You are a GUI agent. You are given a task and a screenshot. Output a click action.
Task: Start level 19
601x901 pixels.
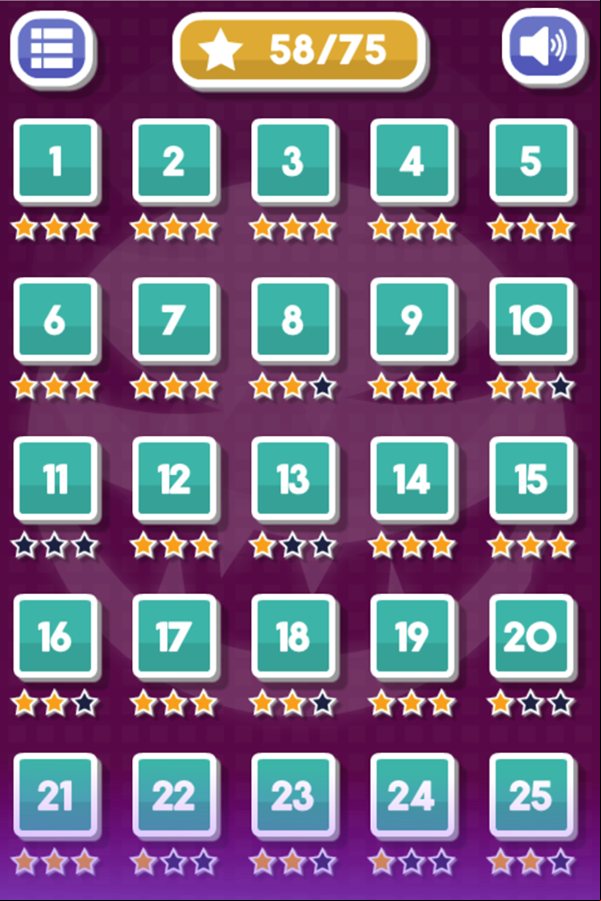412,637
